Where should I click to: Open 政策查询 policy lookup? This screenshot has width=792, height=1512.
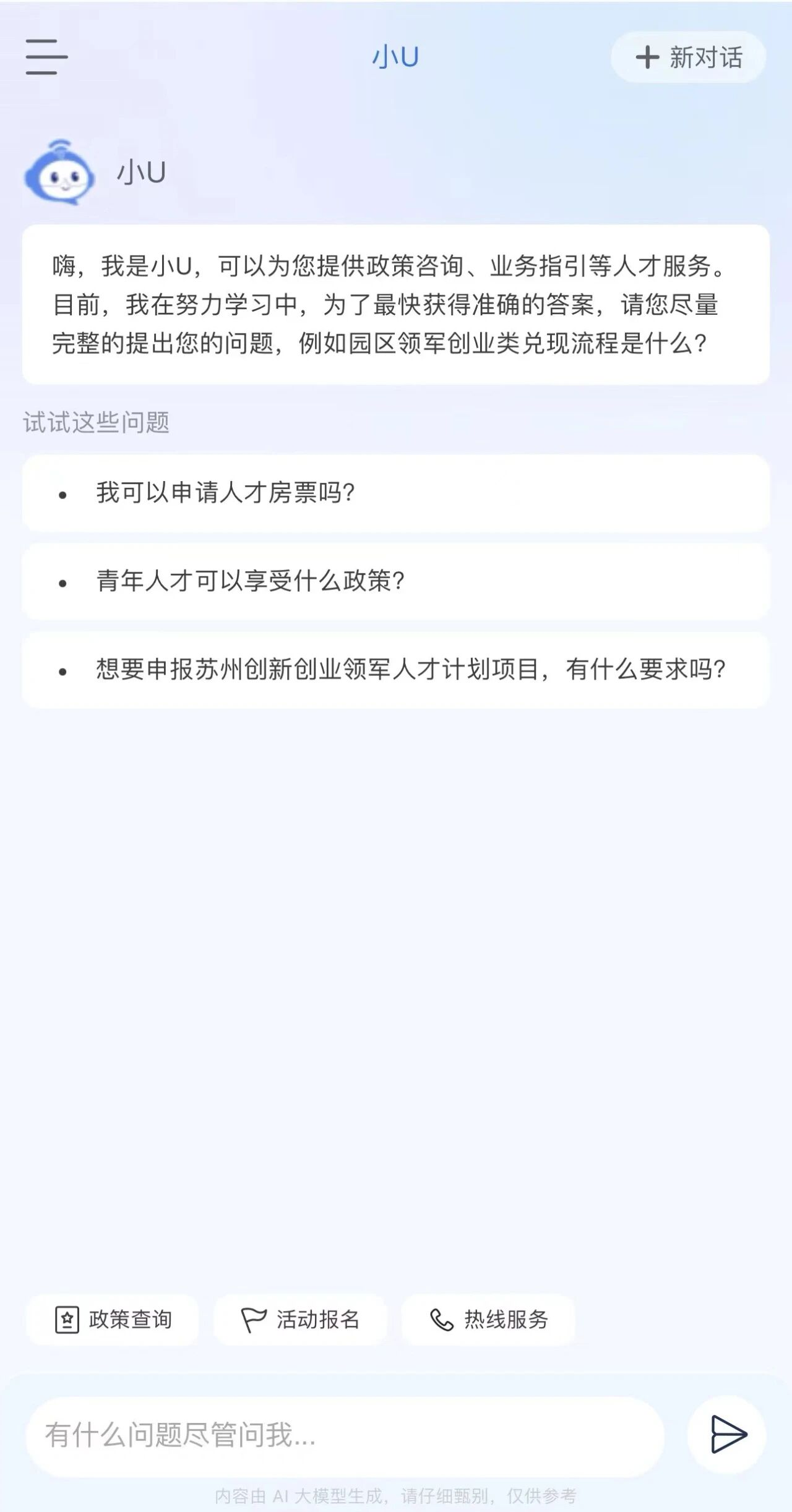point(113,1320)
